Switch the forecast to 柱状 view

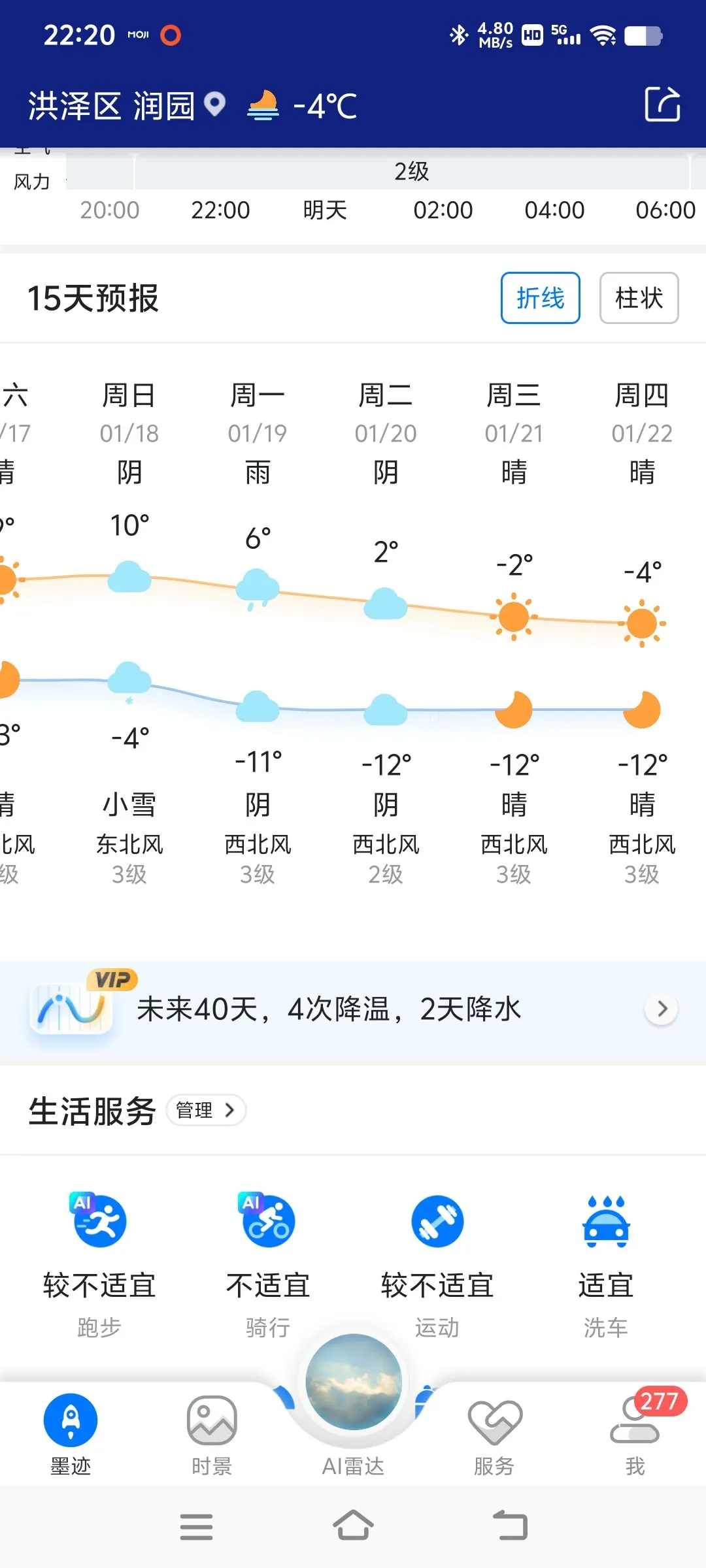[639, 298]
